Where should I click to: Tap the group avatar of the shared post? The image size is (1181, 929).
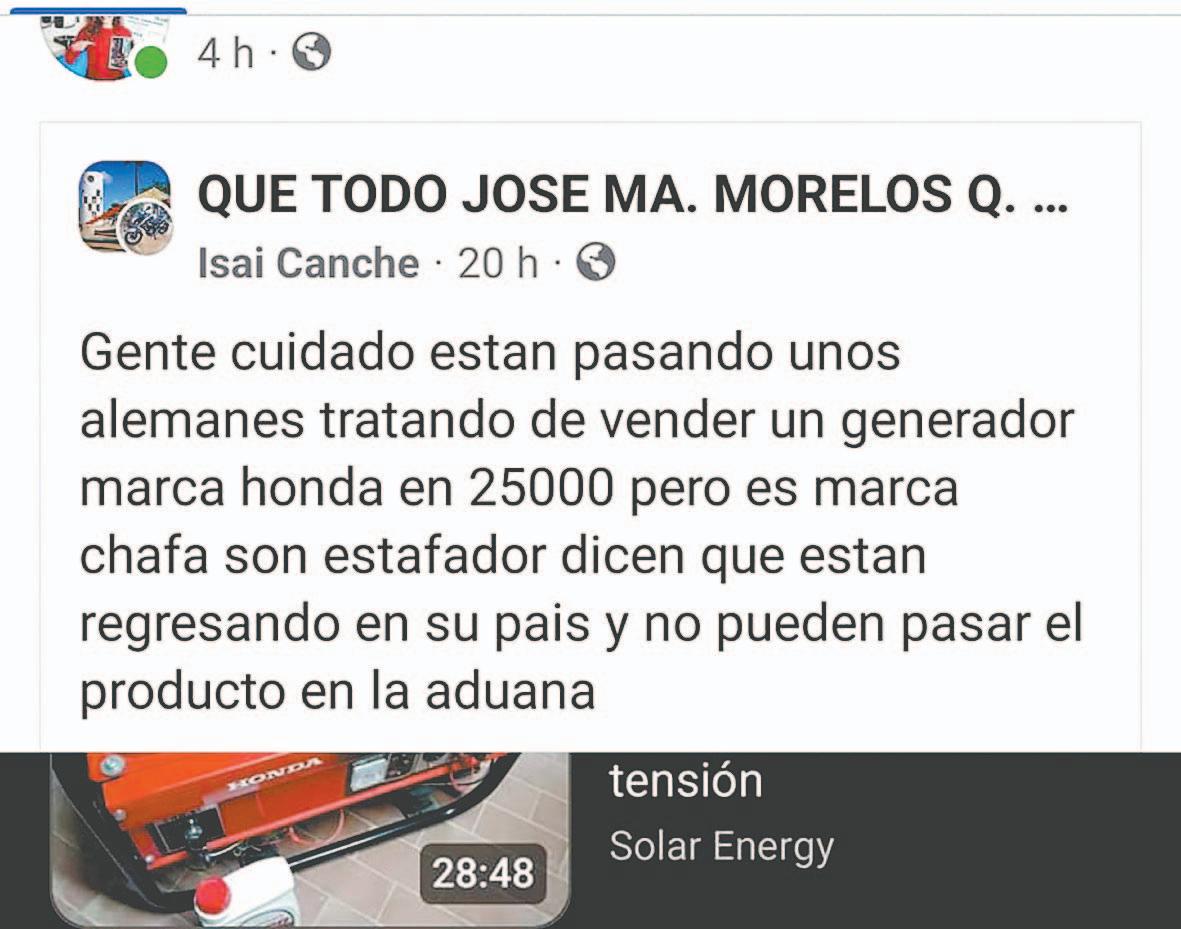(126, 208)
